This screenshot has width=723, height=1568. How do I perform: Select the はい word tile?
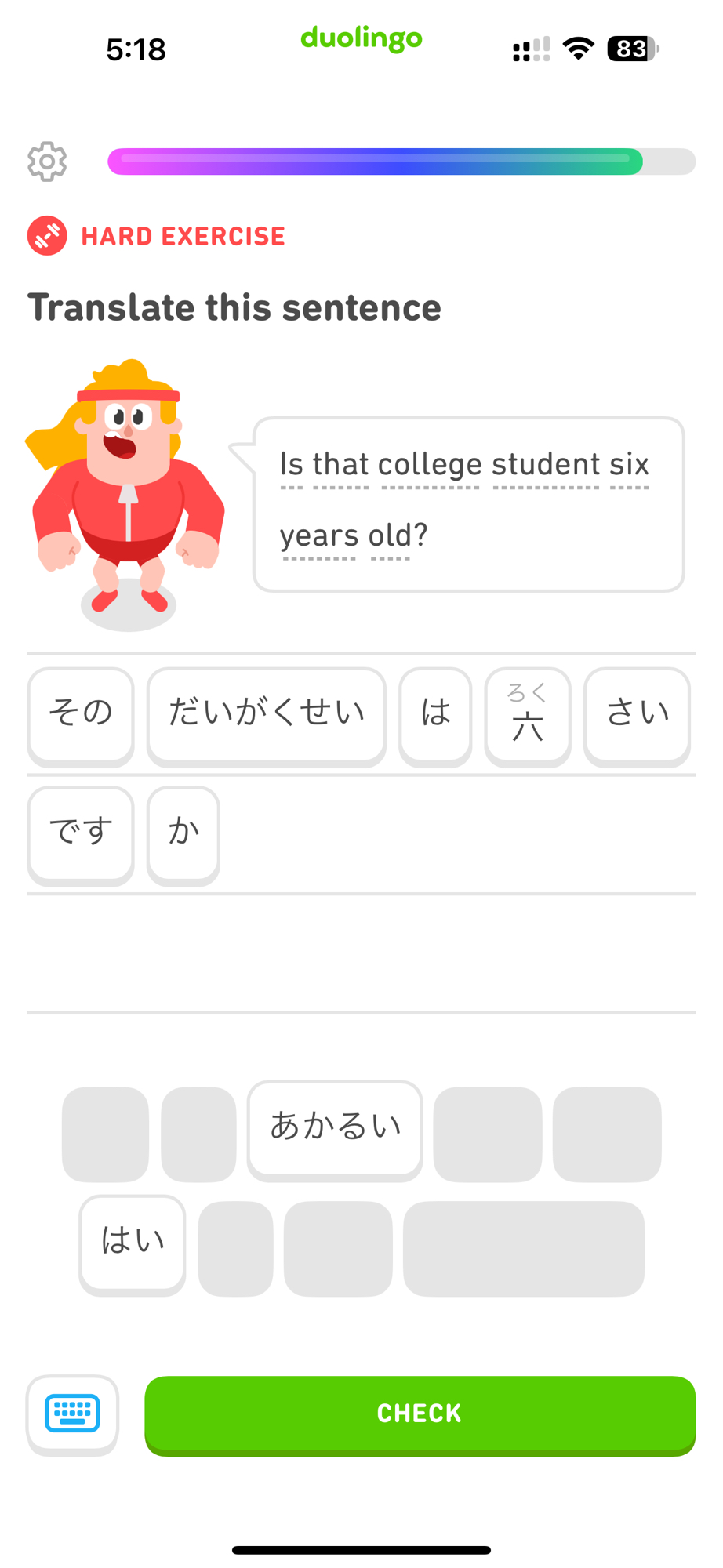pyautogui.click(x=133, y=1242)
